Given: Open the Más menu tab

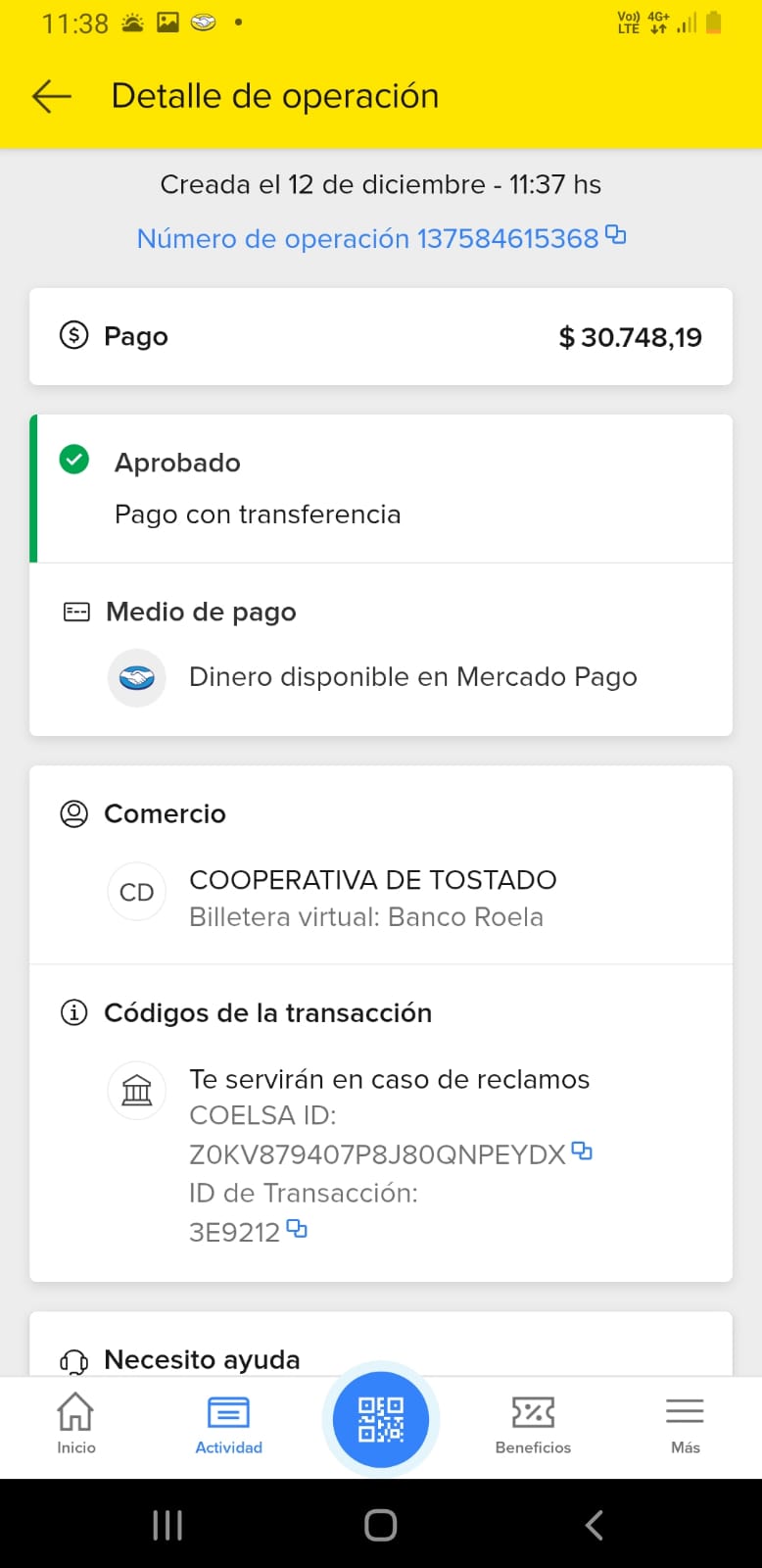Looking at the screenshot, I should point(685,1424).
